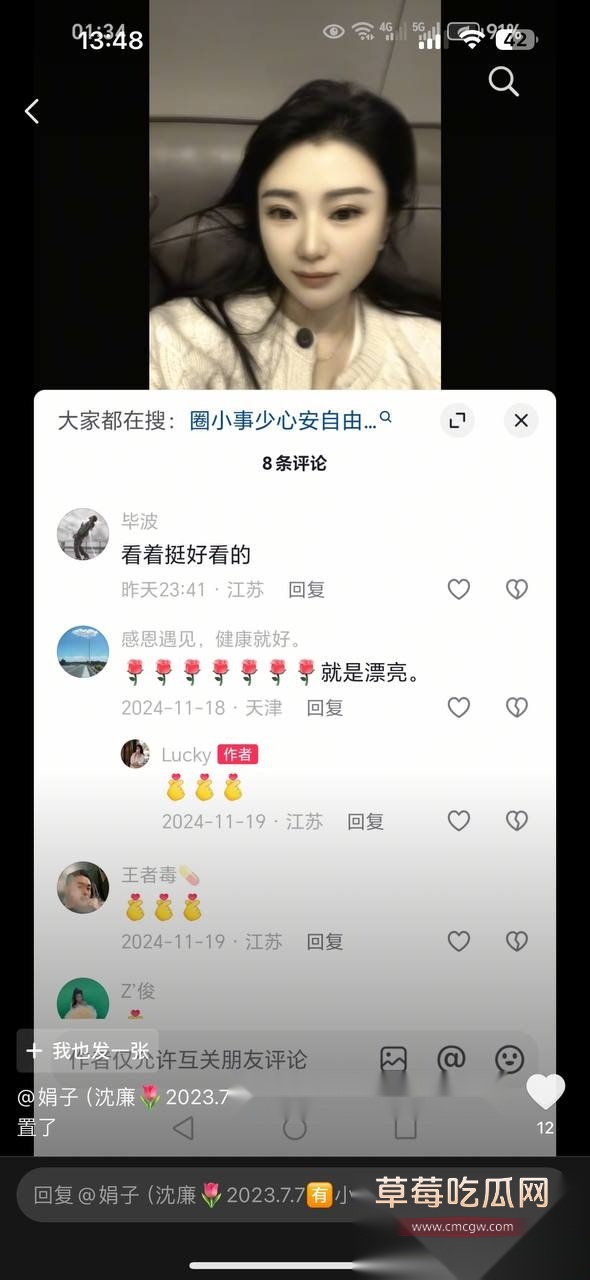Dislike 毕波's comment
The height and width of the screenshot is (1280, 590).
(x=517, y=590)
